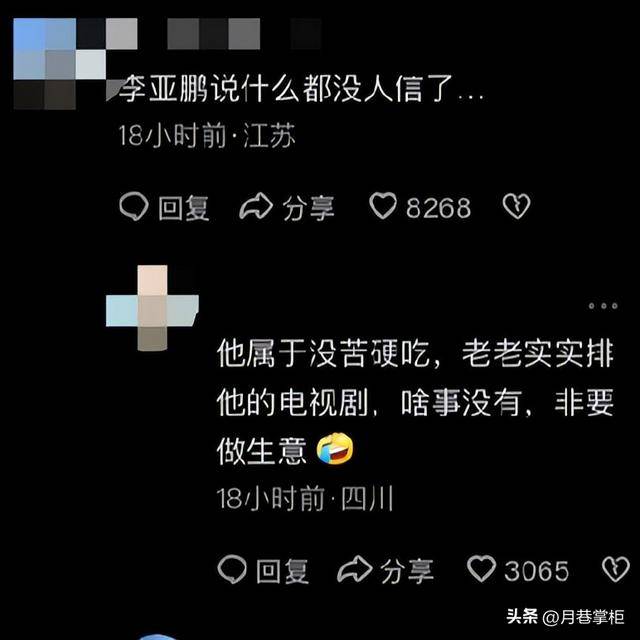Share the comment posted from 江苏
Viewport: 640px width, 640px height.
coord(287,207)
